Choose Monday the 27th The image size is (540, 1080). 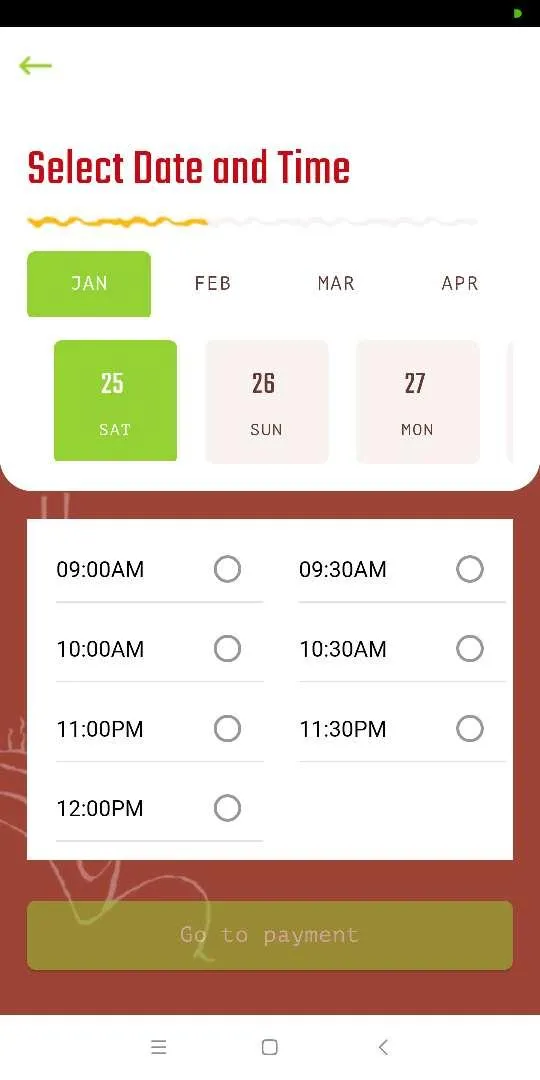click(x=417, y=402)
